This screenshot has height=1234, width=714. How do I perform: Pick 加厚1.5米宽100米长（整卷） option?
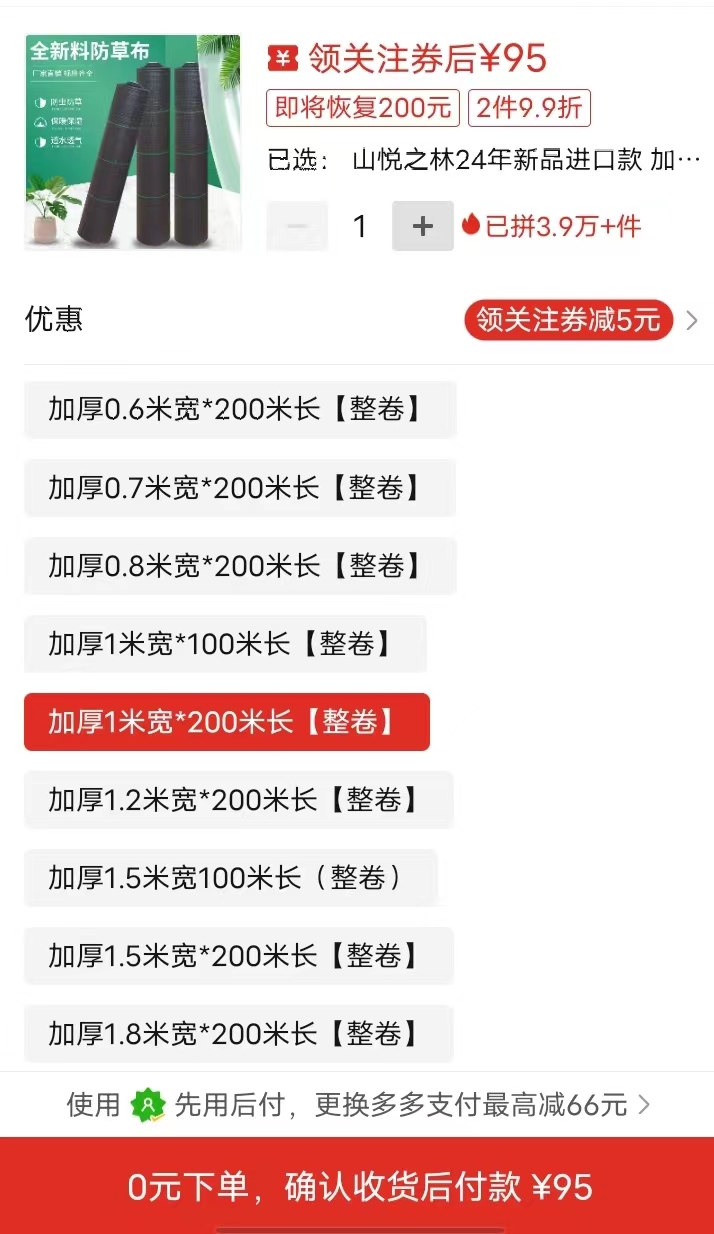(x=231, y=878)
